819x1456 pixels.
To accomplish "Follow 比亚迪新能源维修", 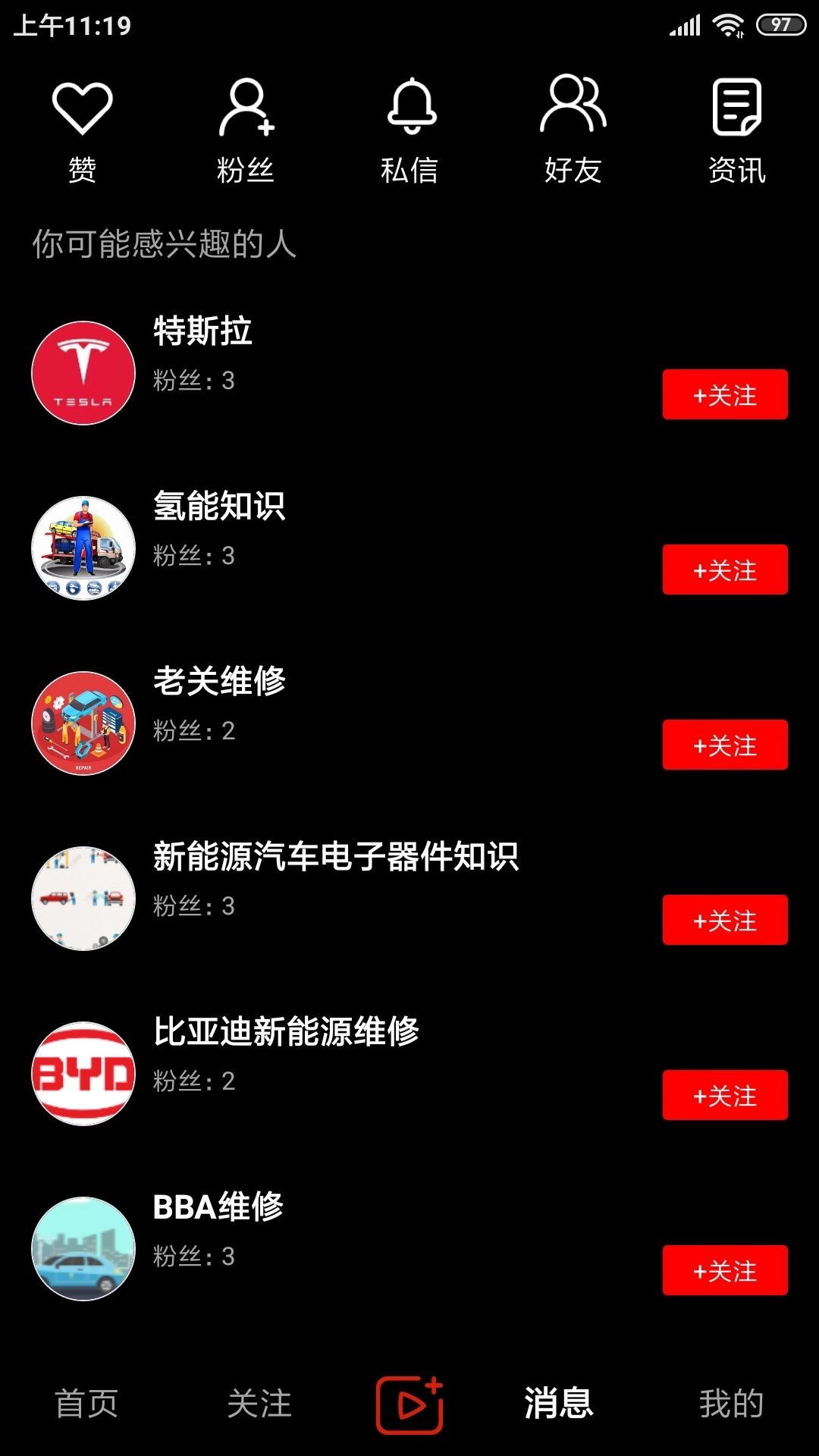I will coord(725,1095).
